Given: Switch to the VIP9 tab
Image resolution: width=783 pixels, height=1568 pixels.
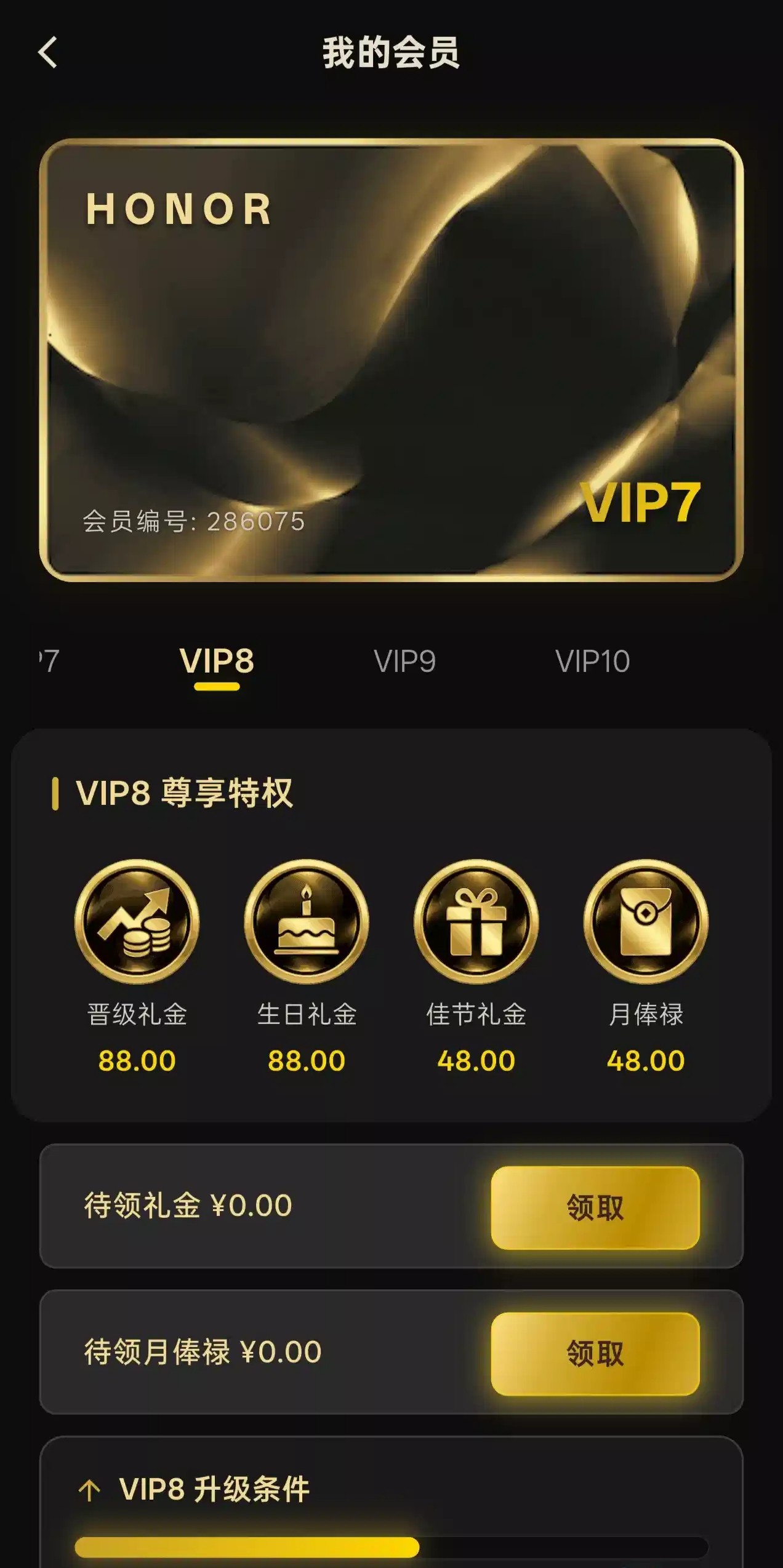Looking at the screenshot, I should pyautogui.click(x=404, y=662).
